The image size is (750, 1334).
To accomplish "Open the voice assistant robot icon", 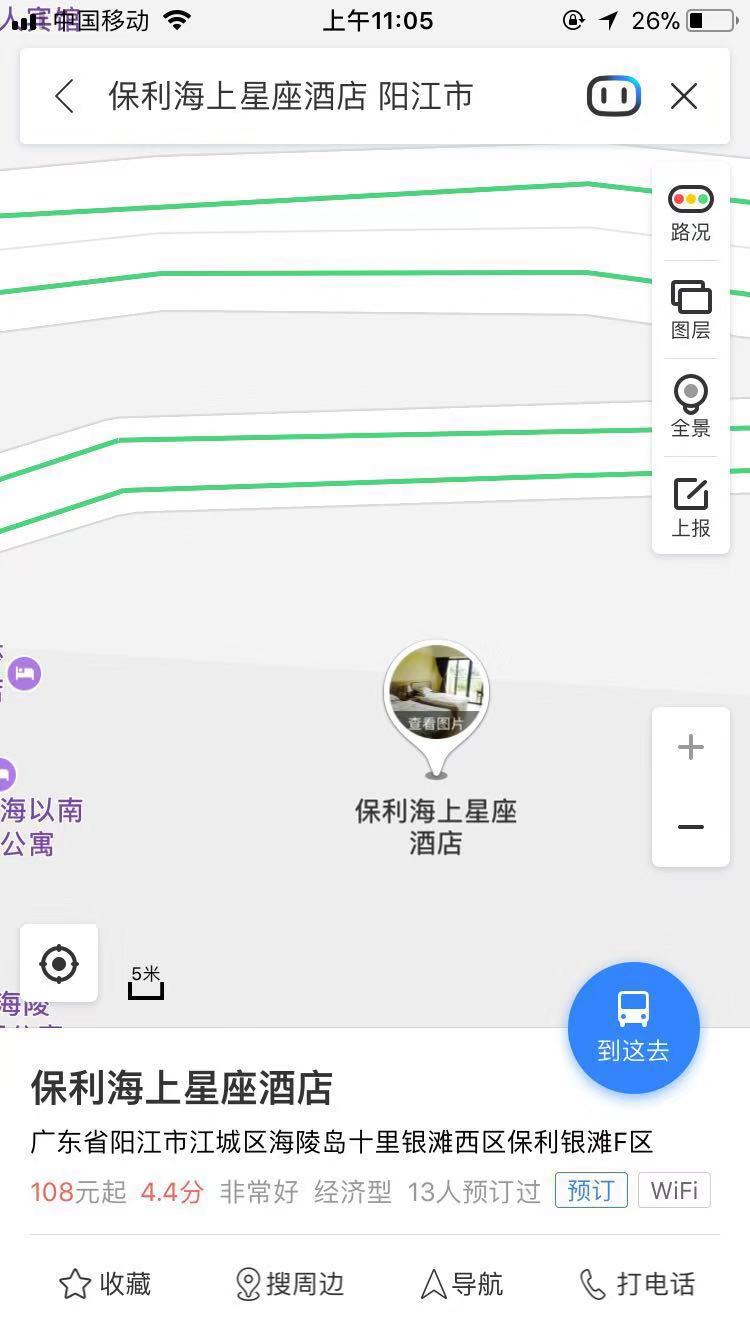I will (613, 97).
